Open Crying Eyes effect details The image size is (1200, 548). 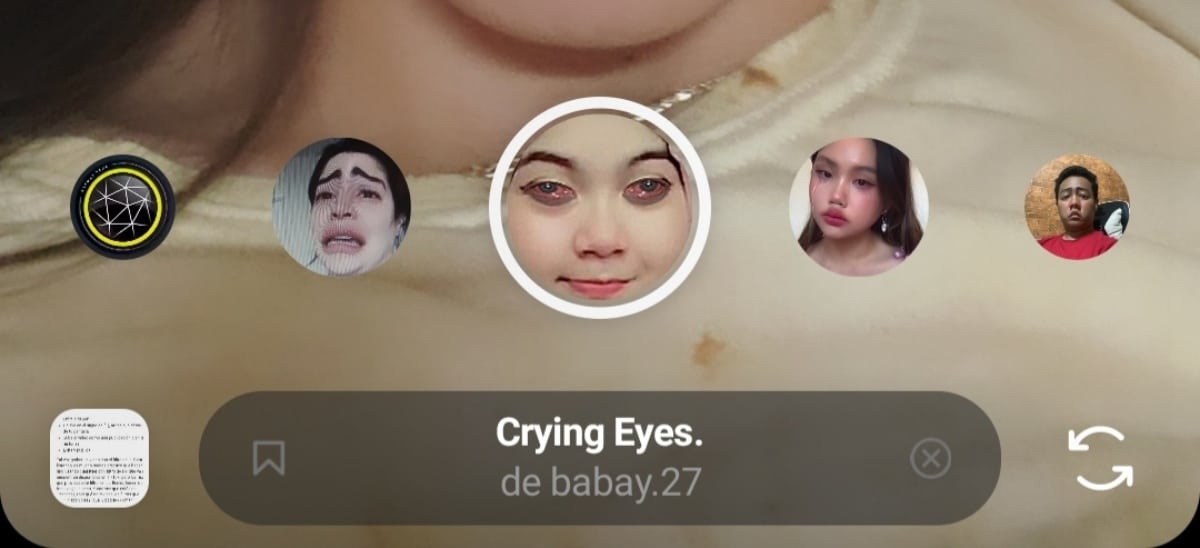point(600,458)
